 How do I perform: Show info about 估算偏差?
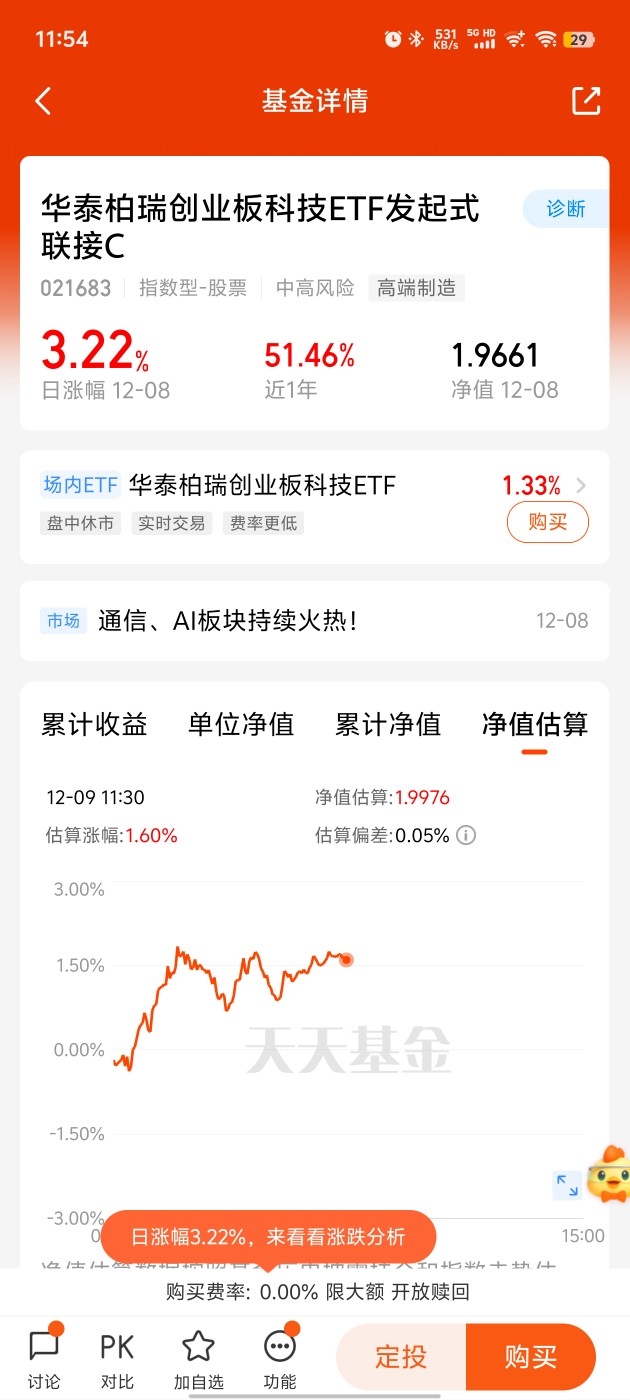pos(466,835)
